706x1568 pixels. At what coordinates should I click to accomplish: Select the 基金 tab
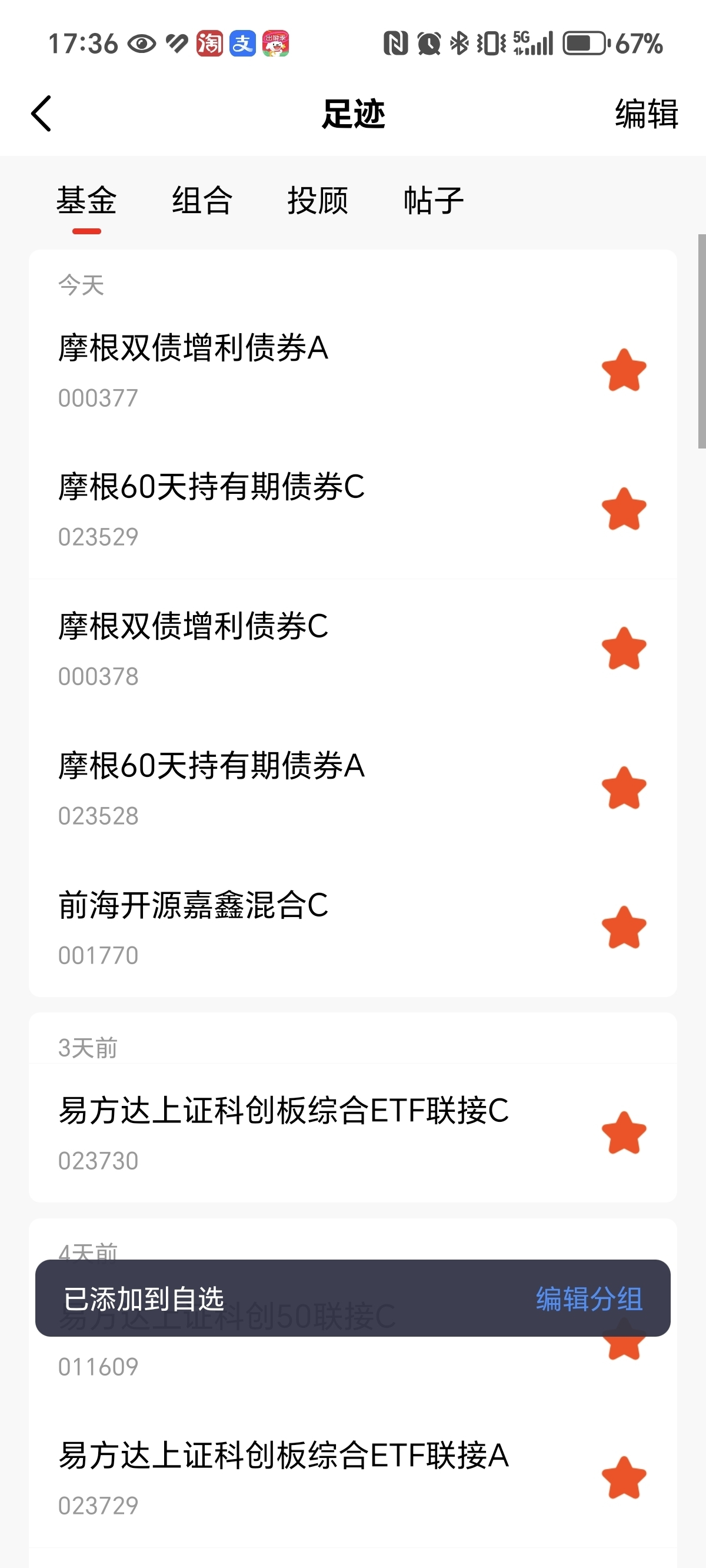click(86, 200)
